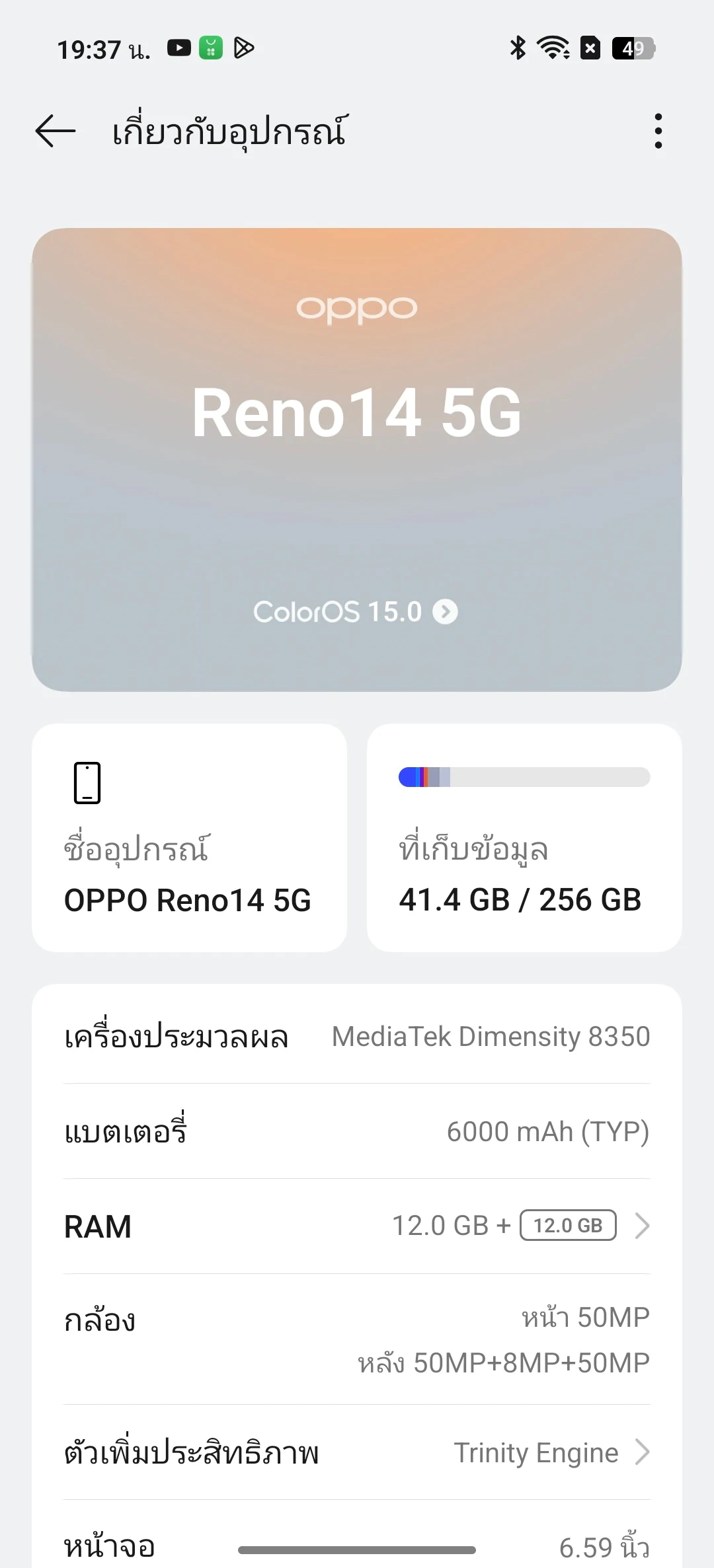Open the RAM row showing 12.0 GB
Screen dimensions: 714x1568
pos(357,1226)
